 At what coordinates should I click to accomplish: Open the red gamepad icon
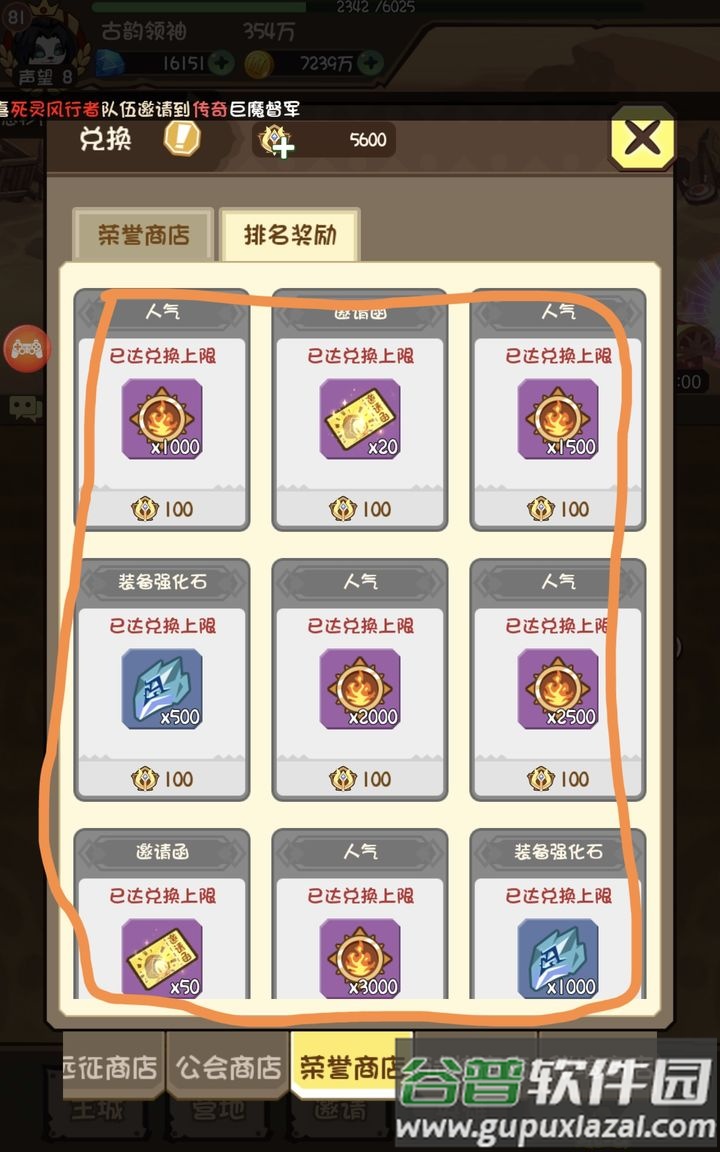pos(26,348)
